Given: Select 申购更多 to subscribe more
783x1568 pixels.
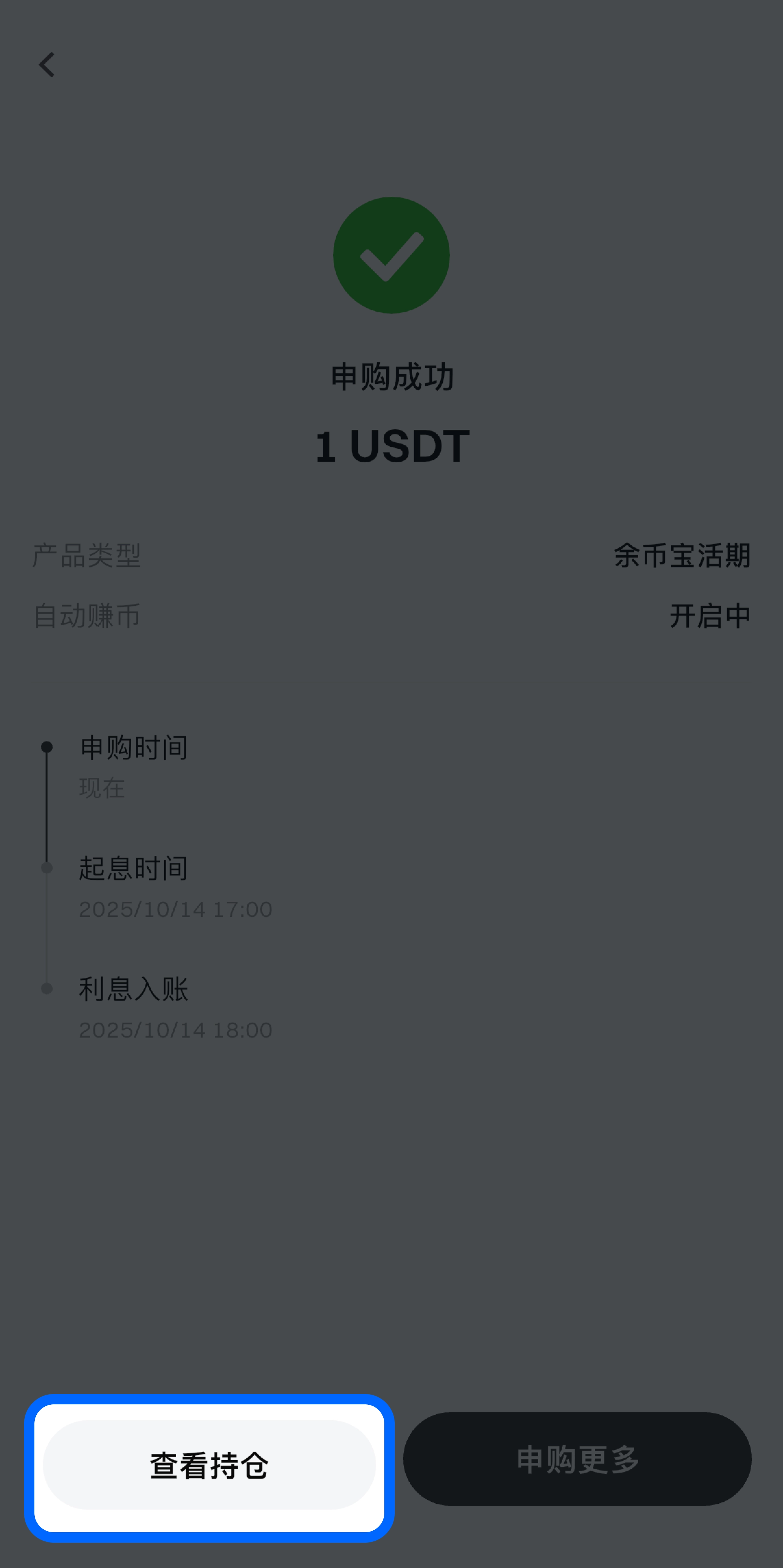Looking at the screenshot, I should [x=577, y=1459].
